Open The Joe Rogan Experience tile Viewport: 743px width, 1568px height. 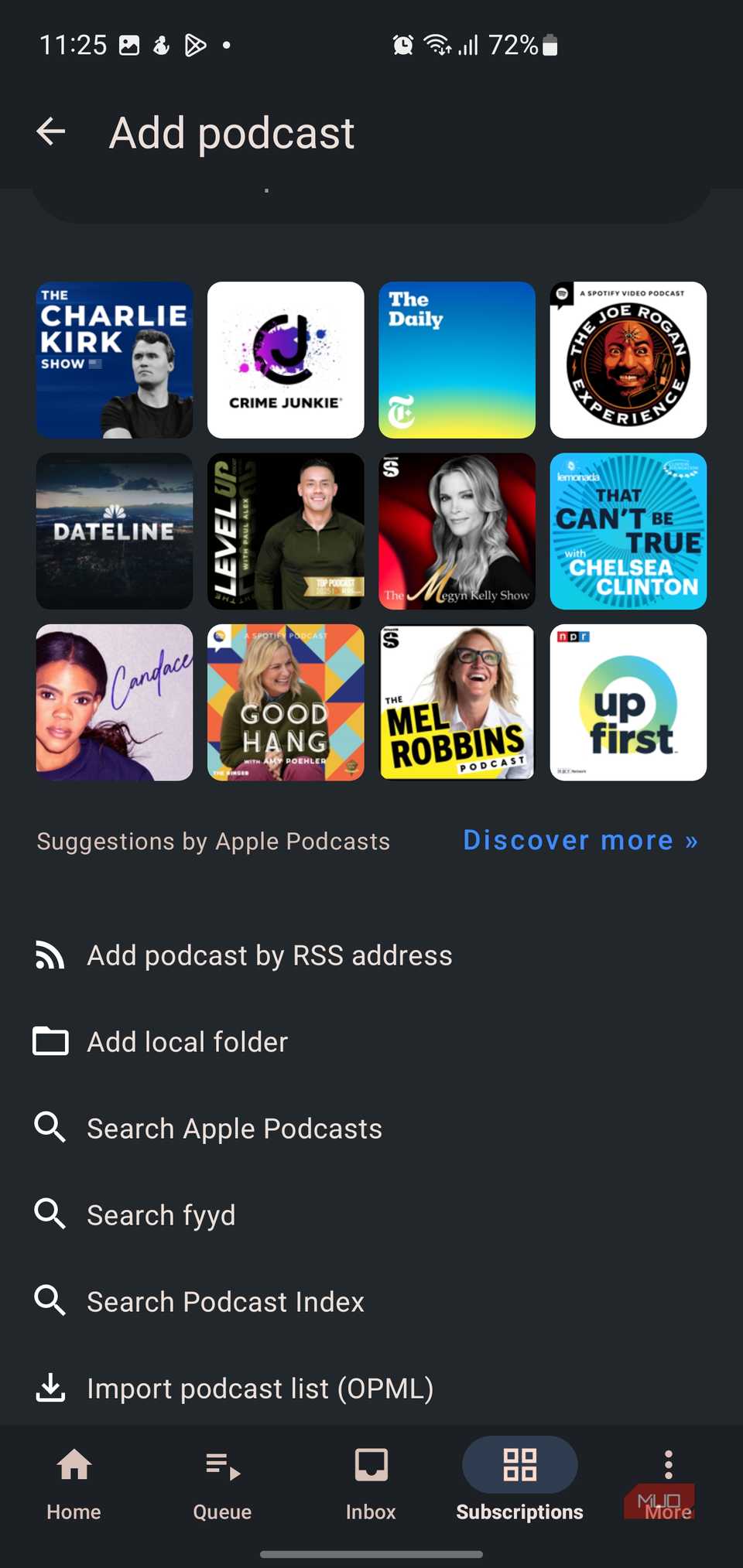coord(628,360)
